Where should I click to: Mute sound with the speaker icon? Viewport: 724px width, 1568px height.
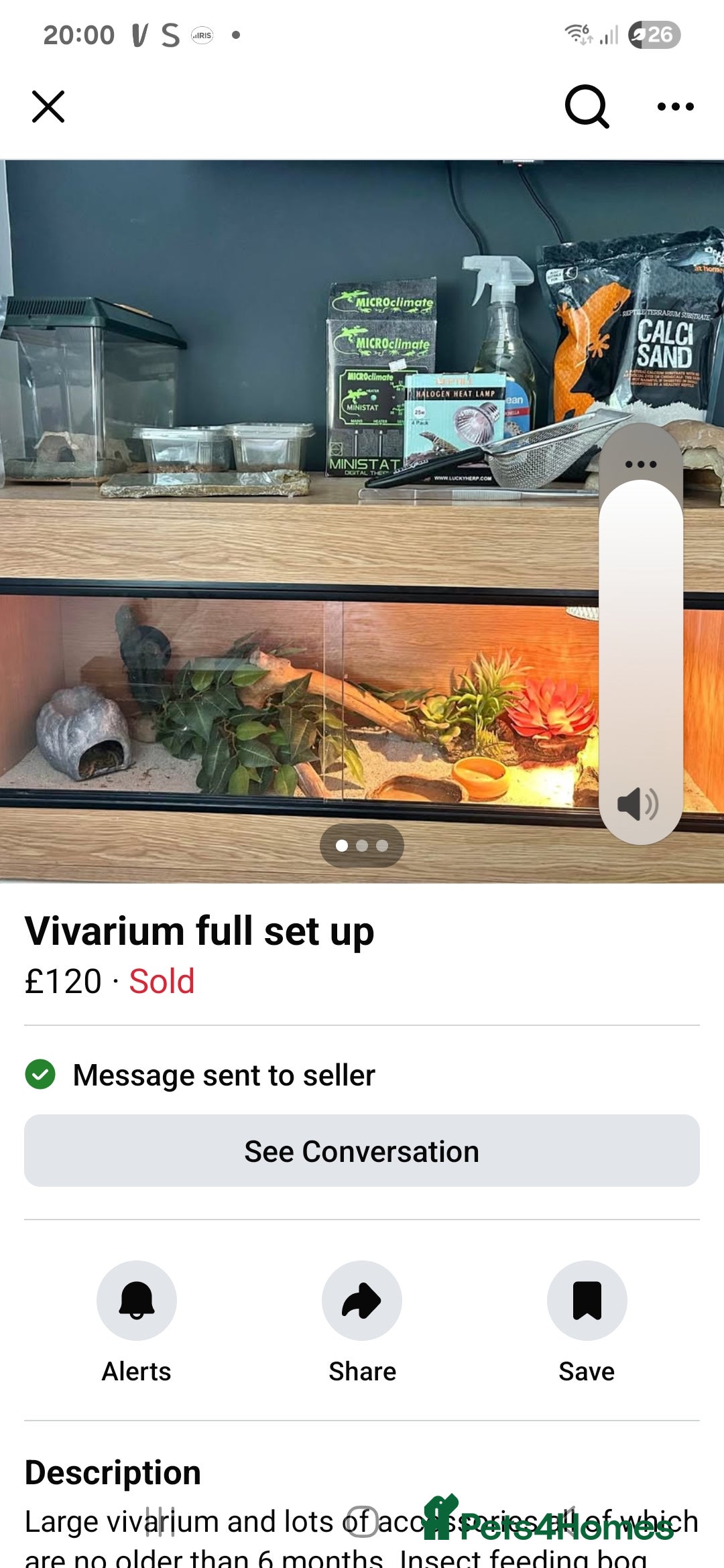click(637, 804)
